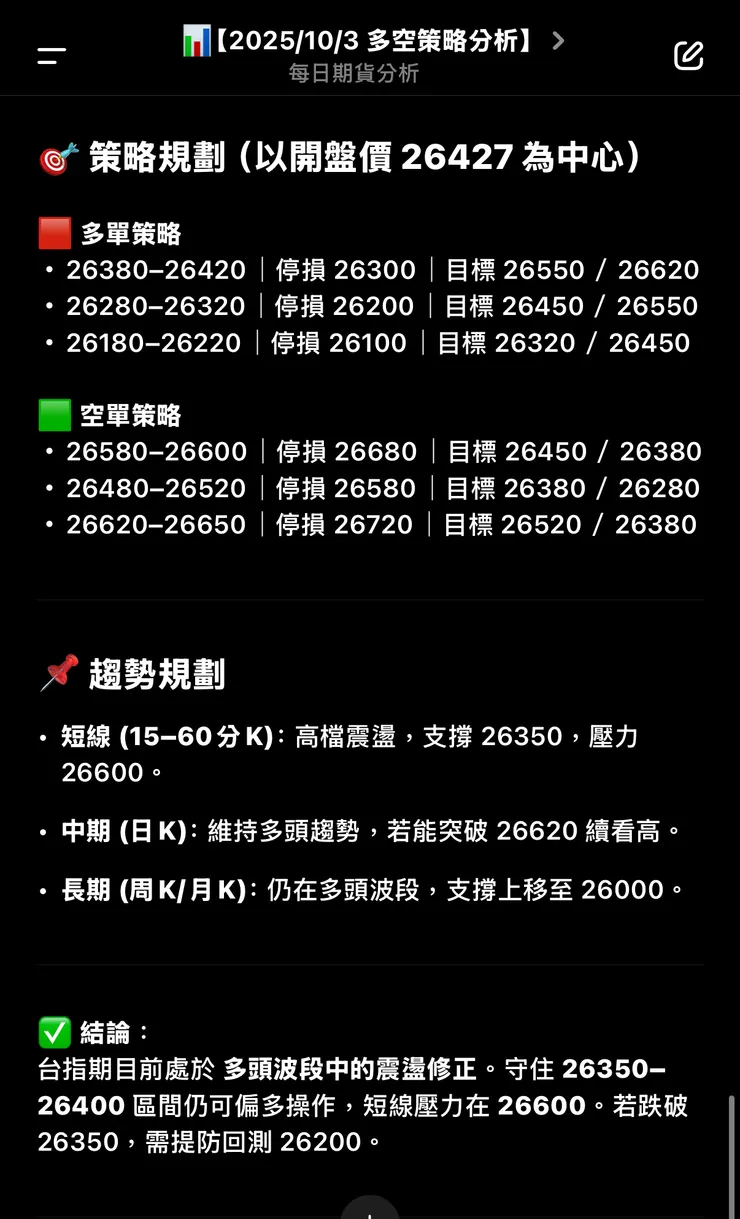Click the green square icon beside 空單策略
The image size is (740, 1219).
pos(53,414)
